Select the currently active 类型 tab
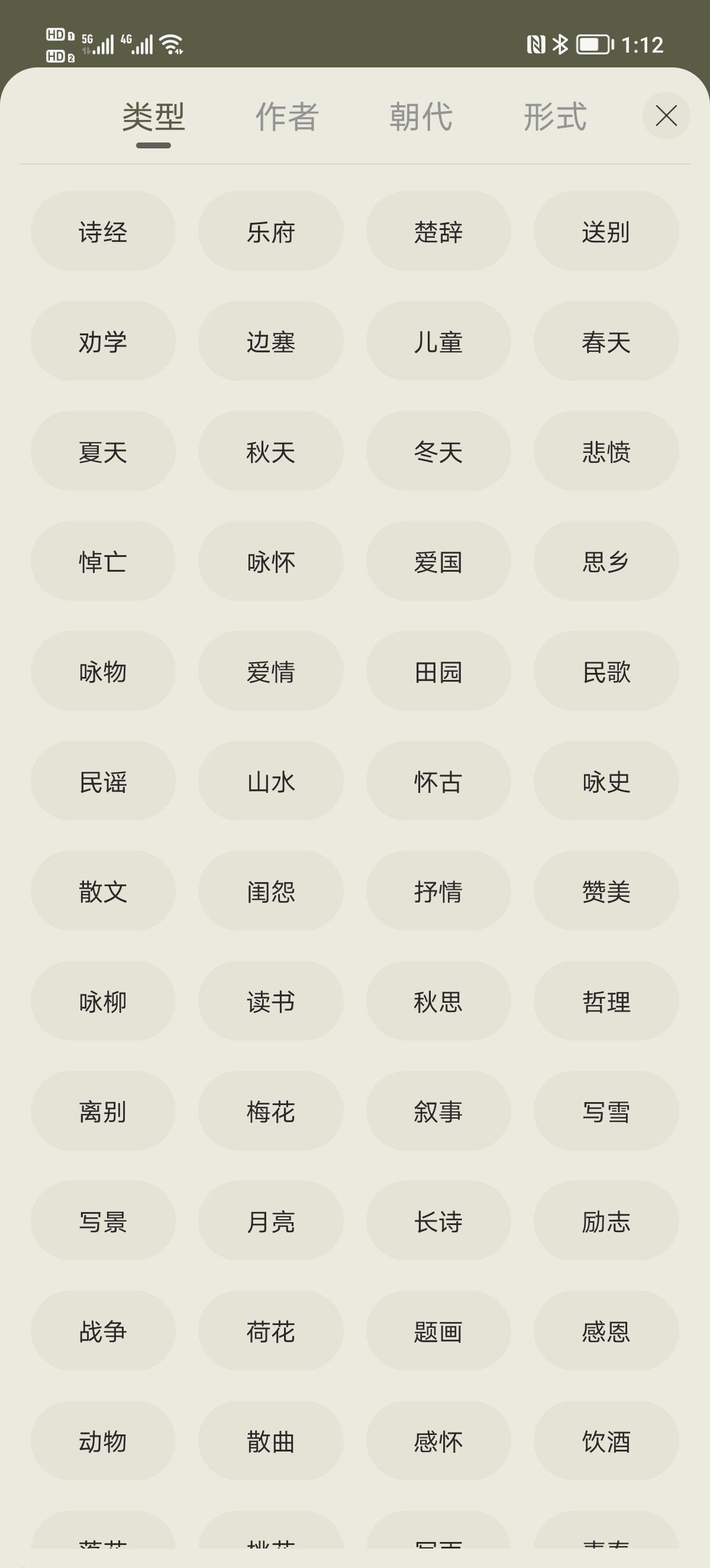 click(x=151, y=117)
